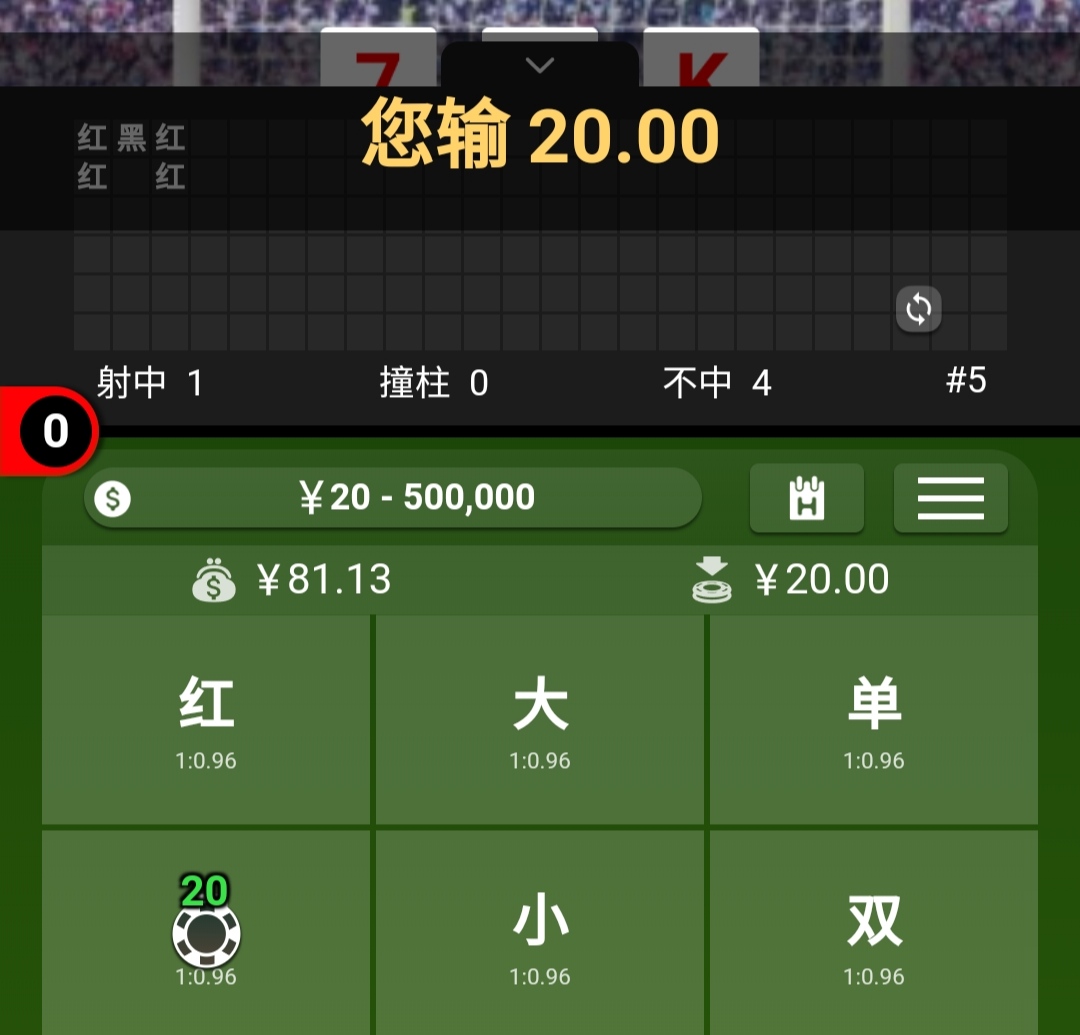Place a bet on 红
The image size is (1080, 1035).
pyautogui.click(x=206, y=720)
